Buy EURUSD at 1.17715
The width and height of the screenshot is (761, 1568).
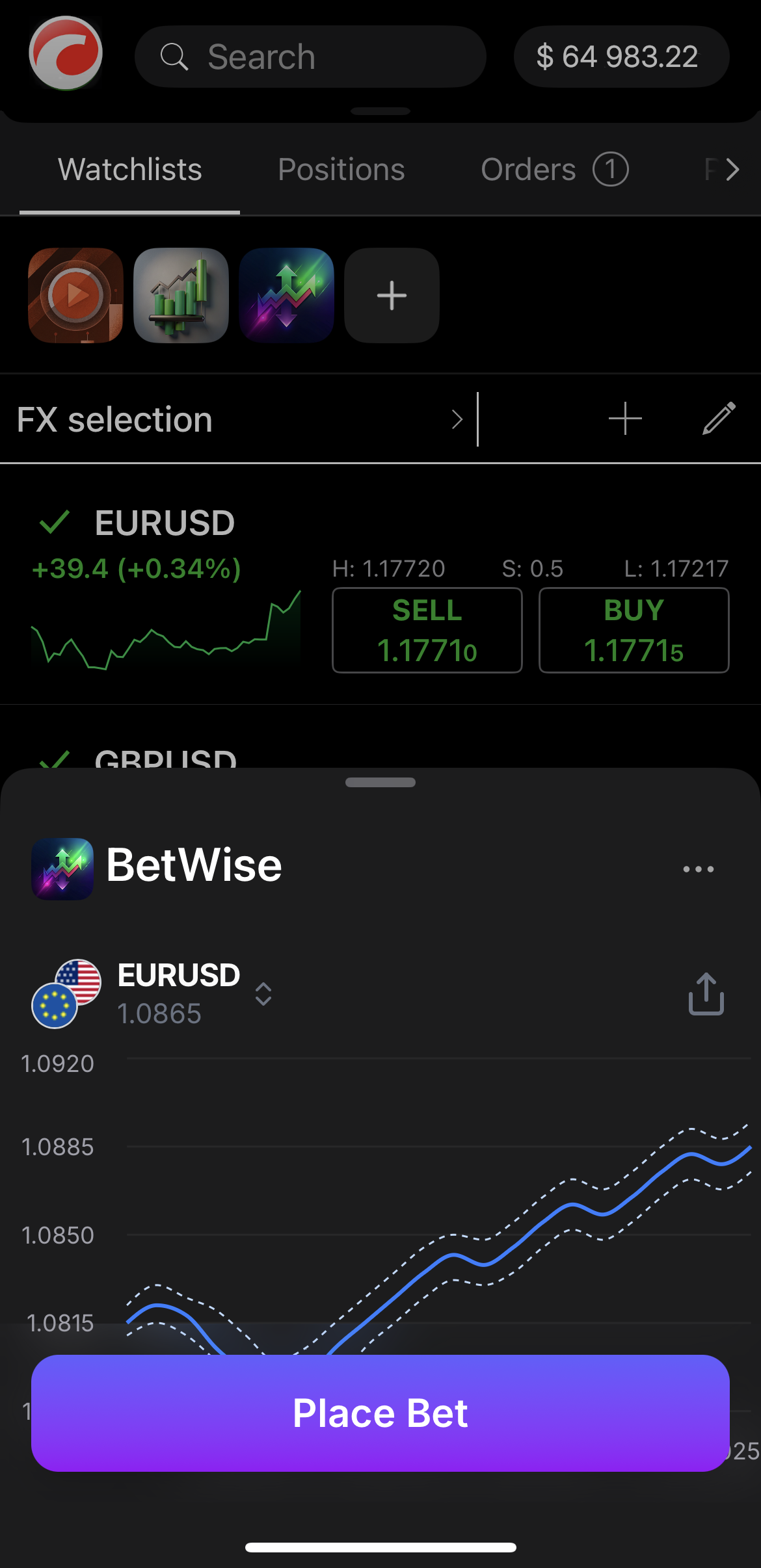tap(634, 630)
